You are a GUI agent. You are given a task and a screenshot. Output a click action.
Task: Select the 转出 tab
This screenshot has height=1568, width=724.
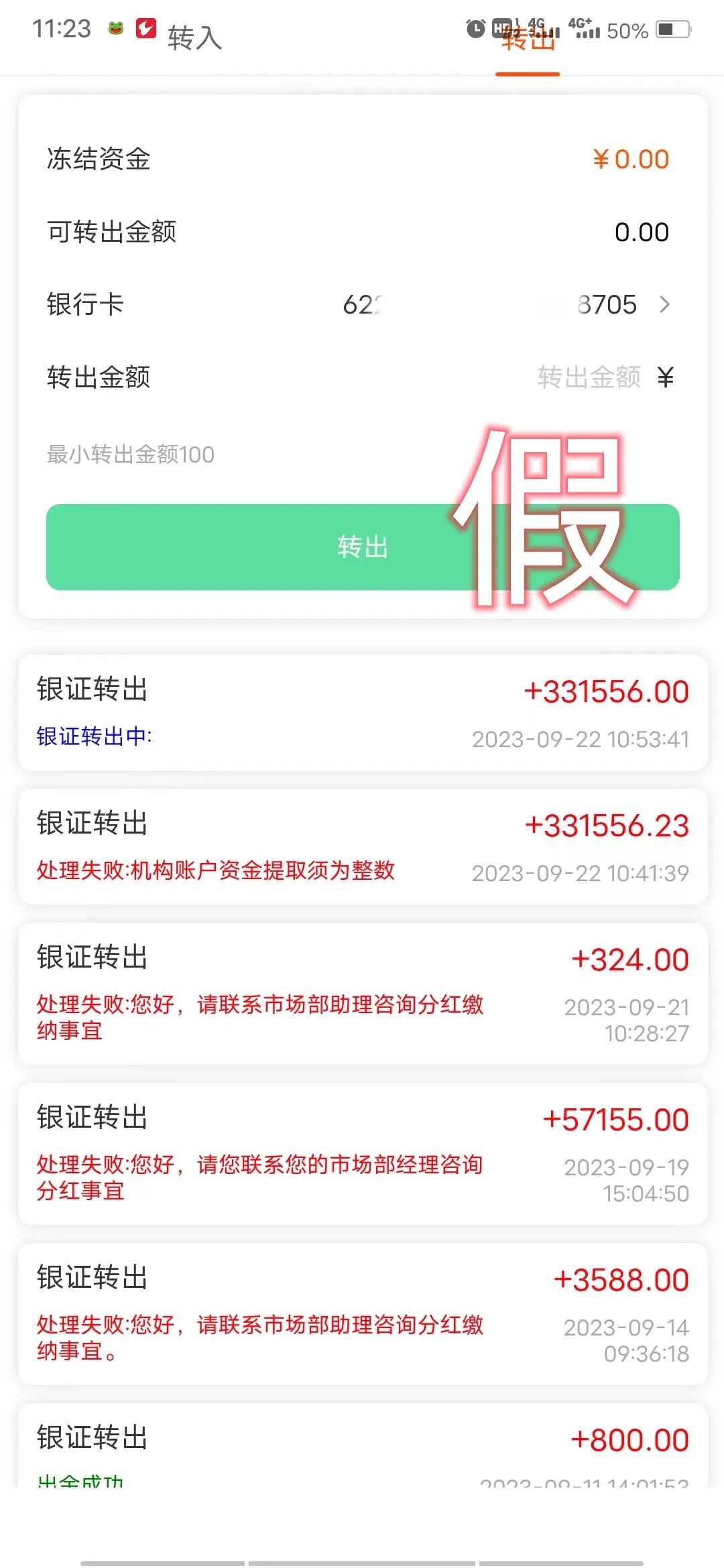[528, 42]
